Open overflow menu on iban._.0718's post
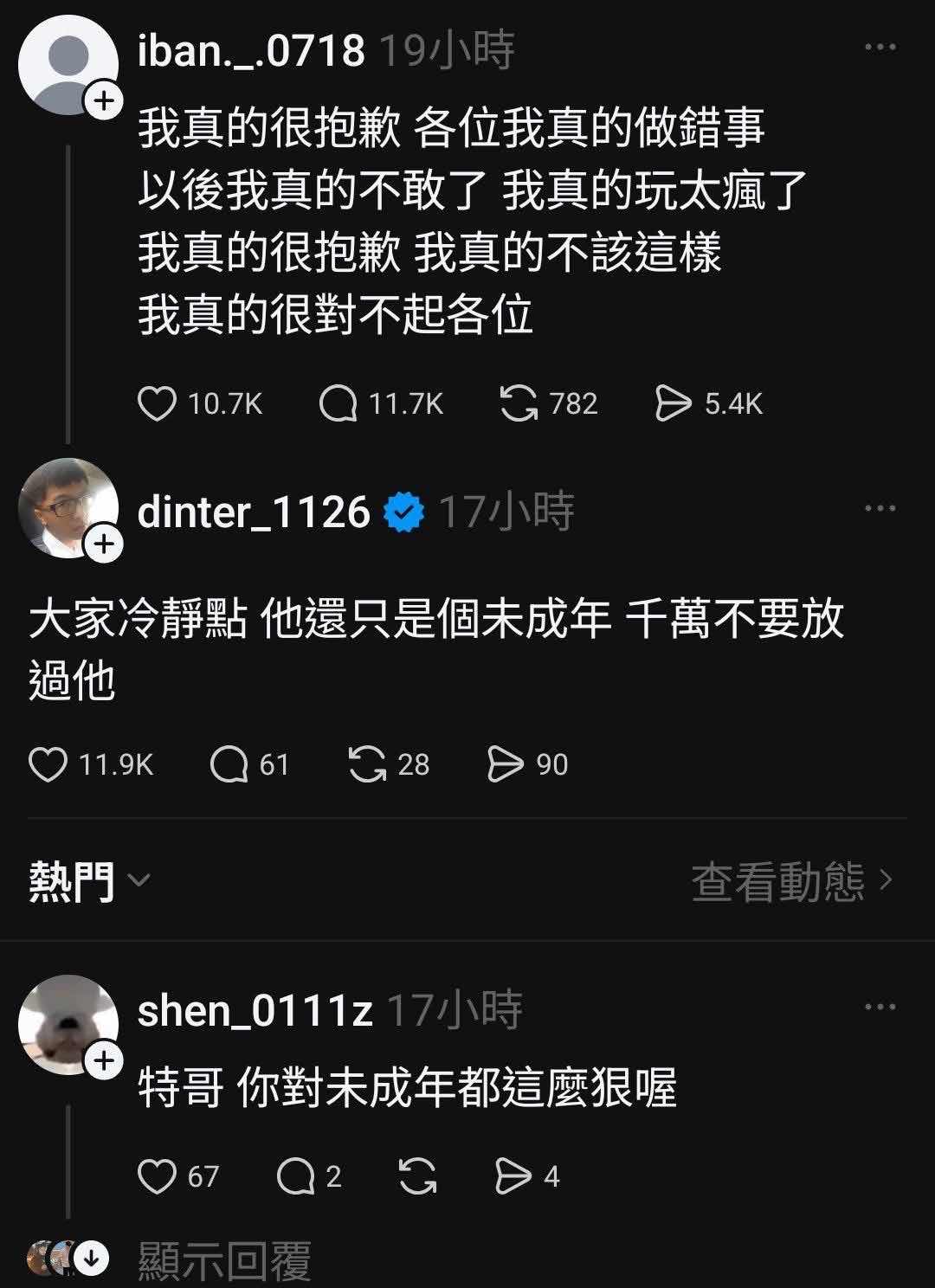Image resolution: width=935 pixels, height=1288 pixels. point(880,48)
